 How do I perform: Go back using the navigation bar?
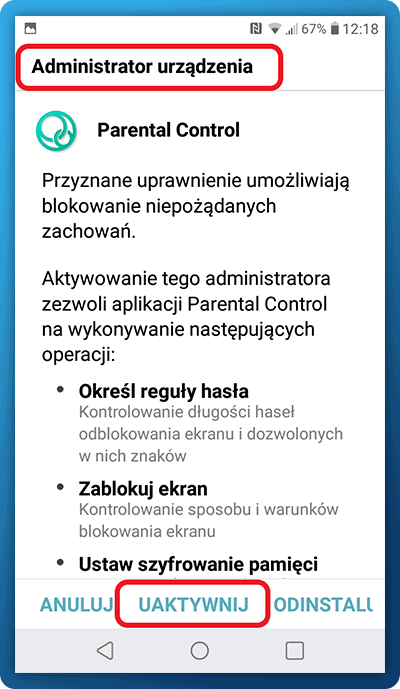point(105,651)
